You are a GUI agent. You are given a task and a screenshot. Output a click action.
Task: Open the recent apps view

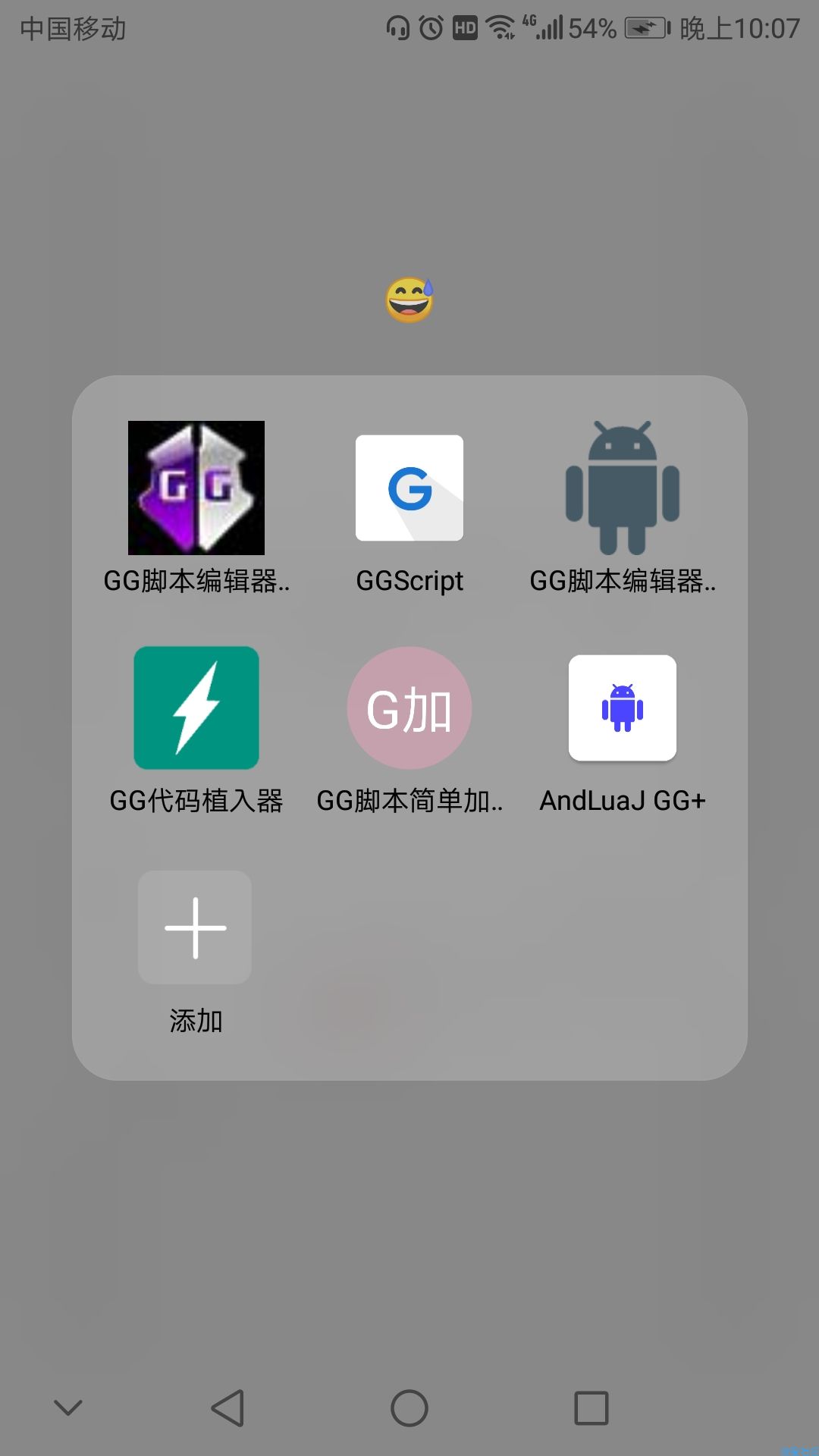coord(591,1408)
